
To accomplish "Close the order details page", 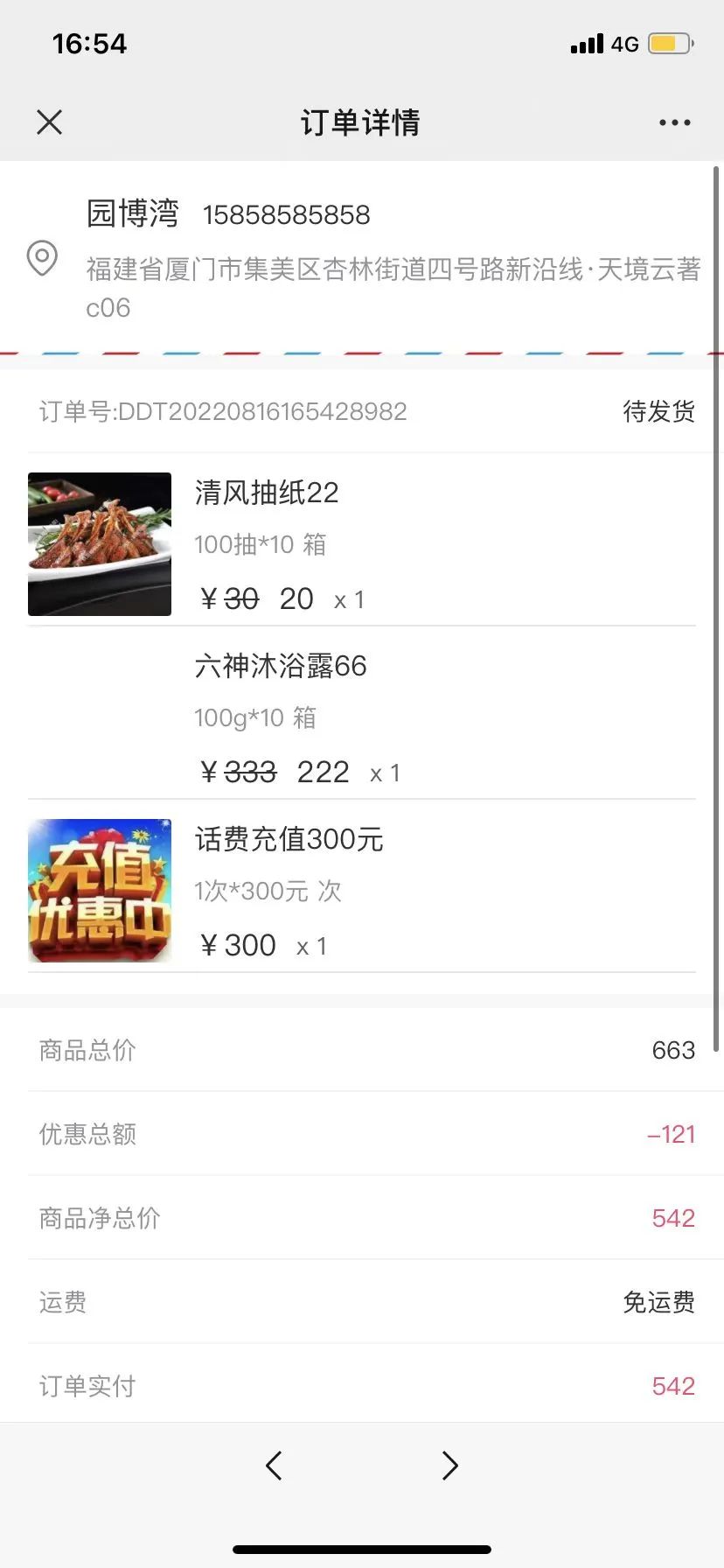I will (50, 122).
